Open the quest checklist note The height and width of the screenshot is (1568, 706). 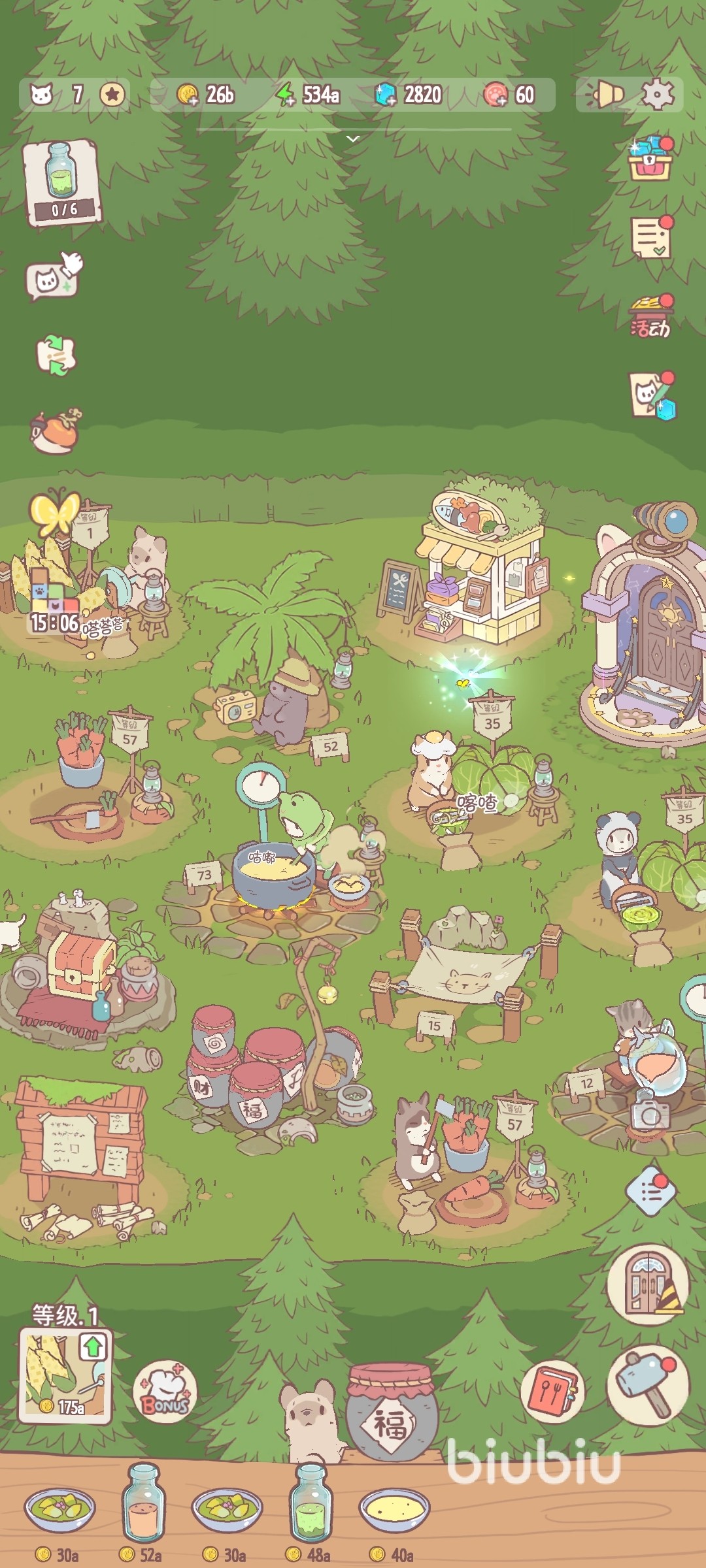(650, 238)
